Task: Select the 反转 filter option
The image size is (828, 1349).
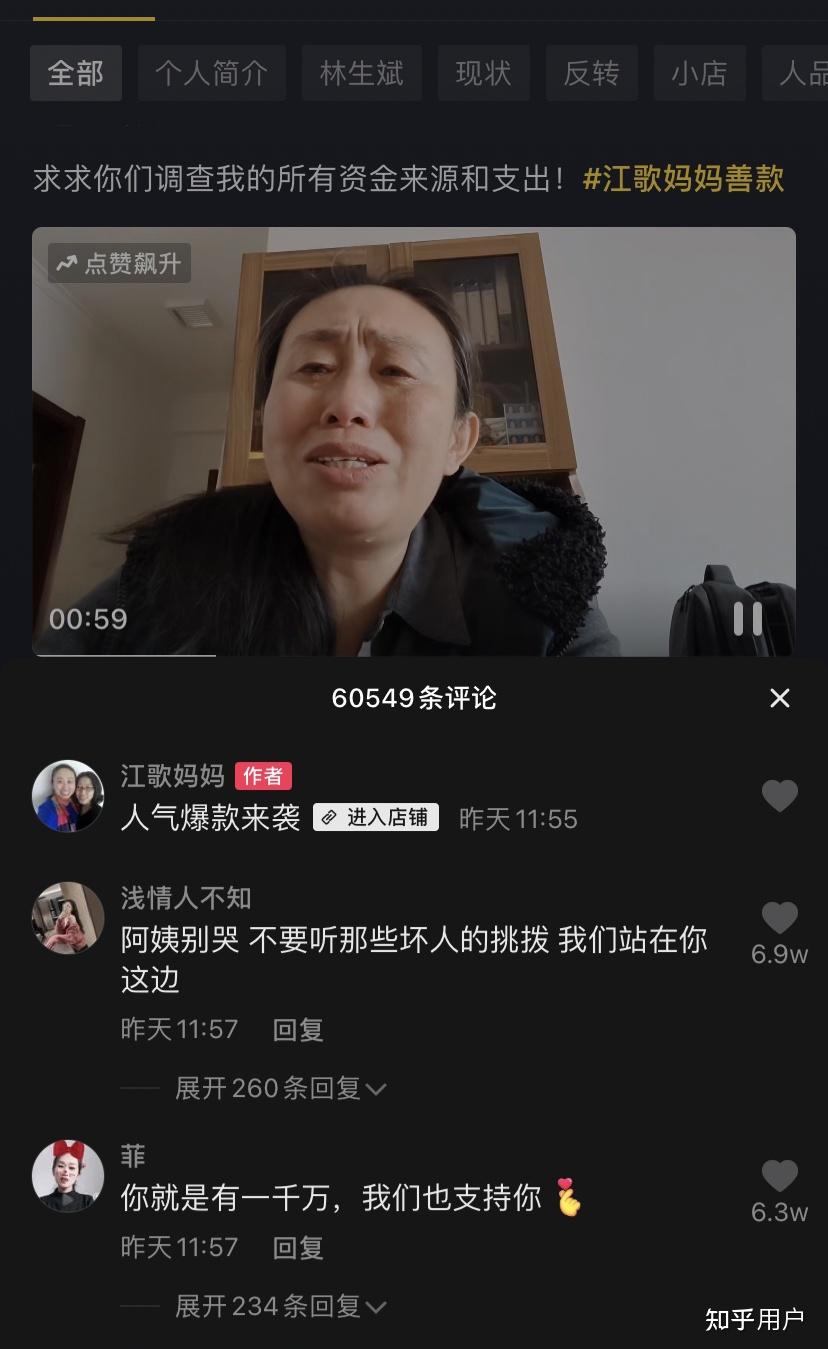Action: [592, 72]
